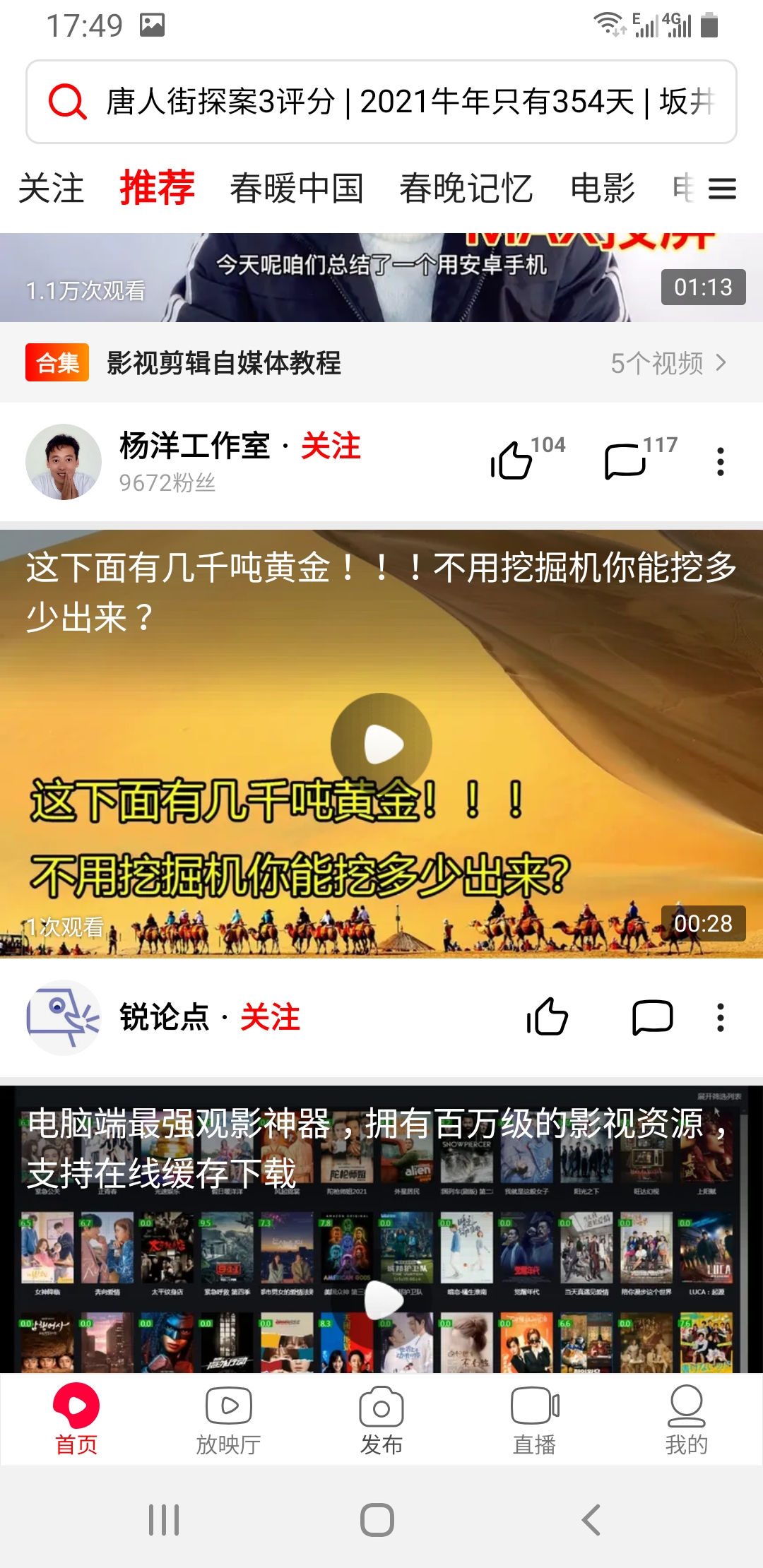Like the 杨洋工作室 video

(511, 461)
